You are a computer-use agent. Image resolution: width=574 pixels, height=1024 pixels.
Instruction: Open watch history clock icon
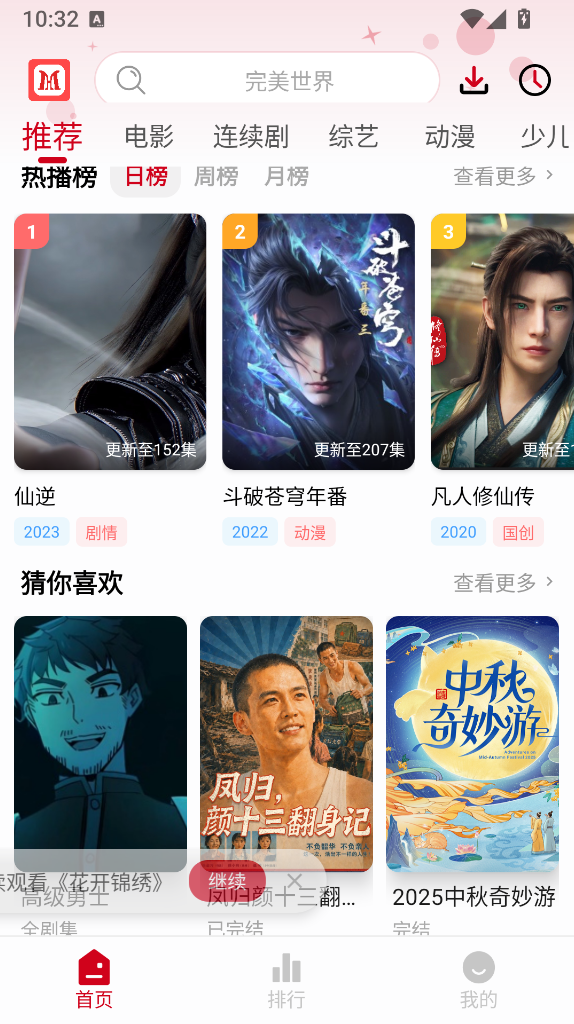tap(534, 80)
